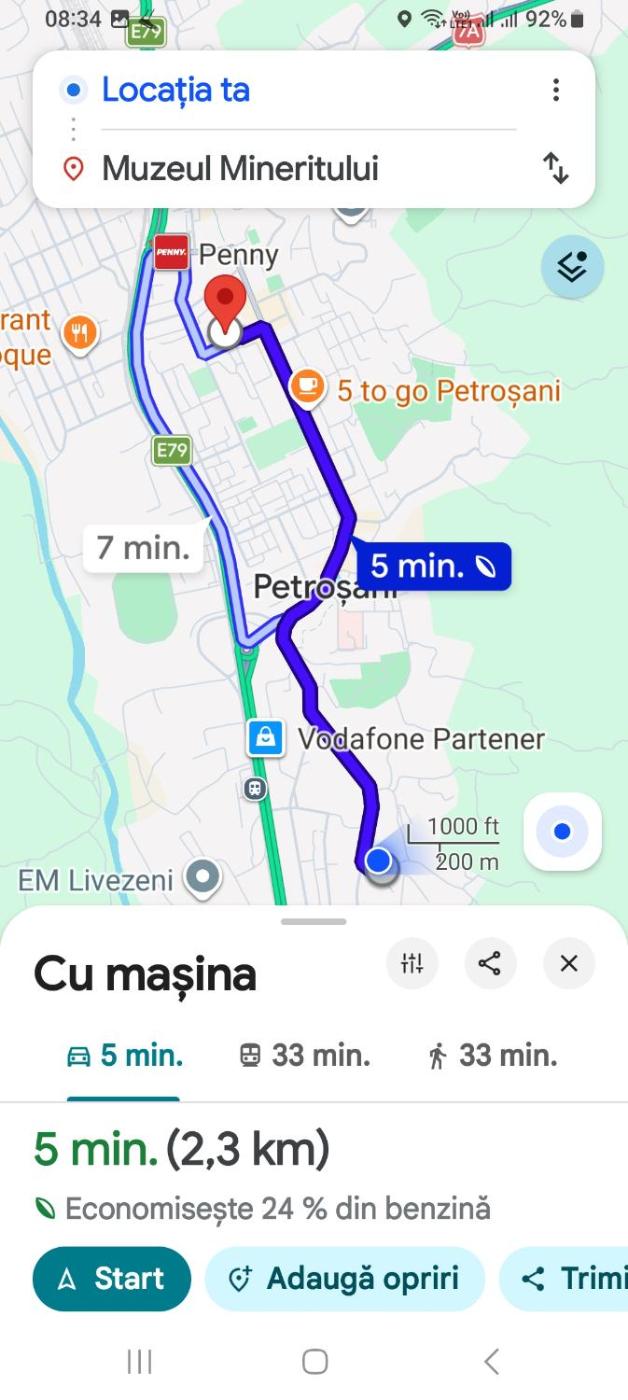The width and height of the screenshot is (628, 1400).
Task: Open the overflow menu in the route card
Action: click(556, 90)
